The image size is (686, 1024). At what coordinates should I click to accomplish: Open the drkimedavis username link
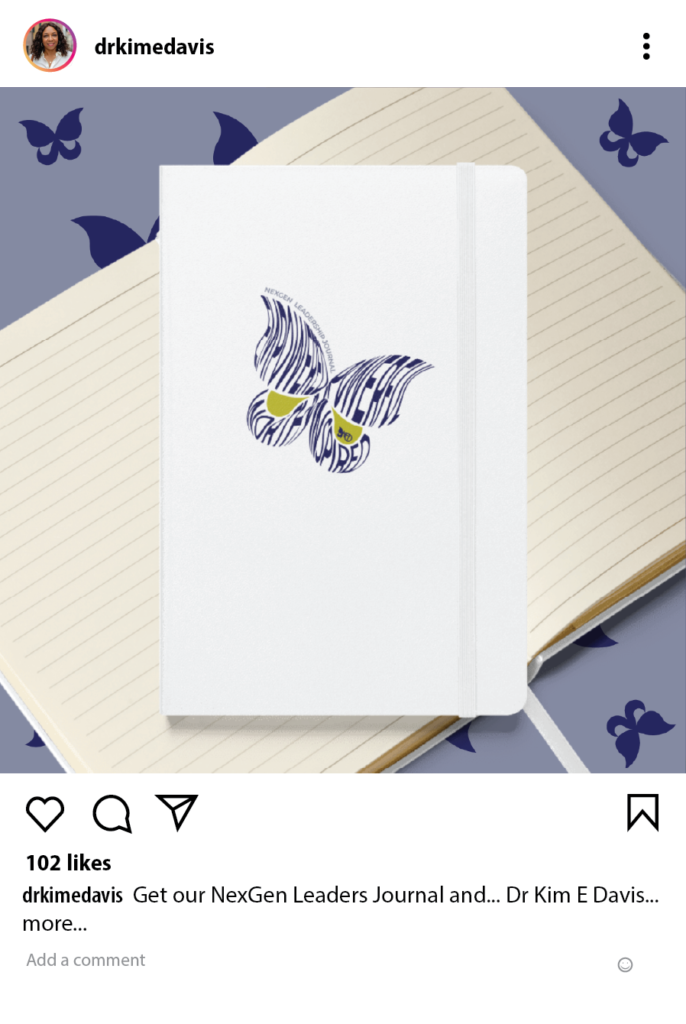(154, 47)
